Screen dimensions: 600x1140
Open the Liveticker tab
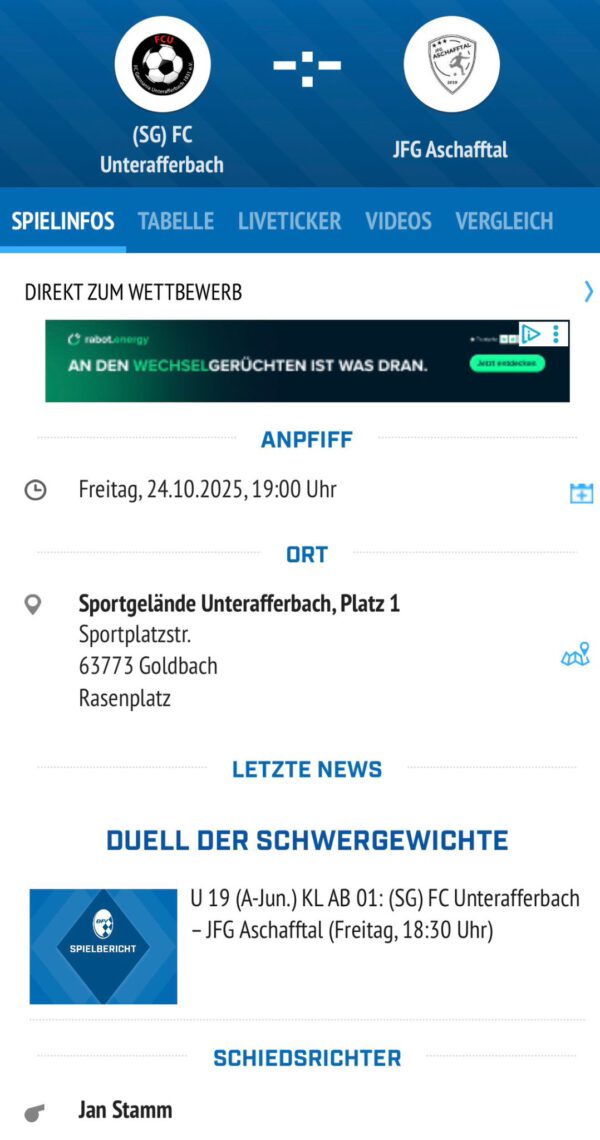[x=289, y=221]
